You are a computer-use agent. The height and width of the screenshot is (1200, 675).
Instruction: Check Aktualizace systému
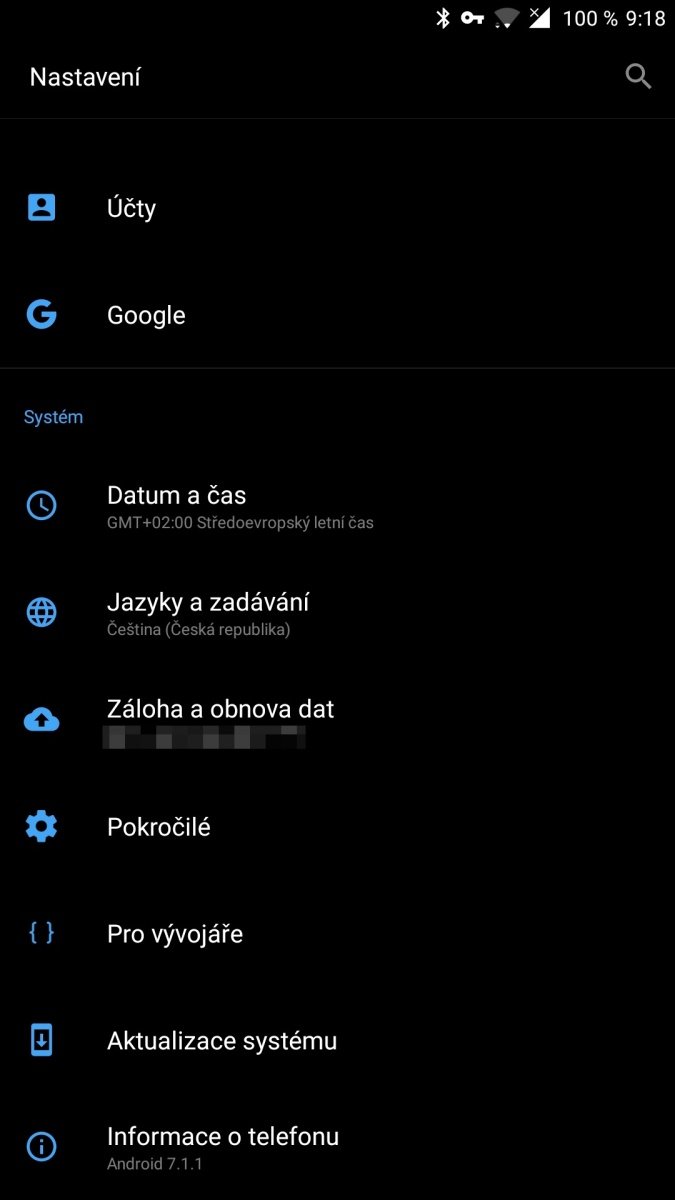tap(222, 1041)
